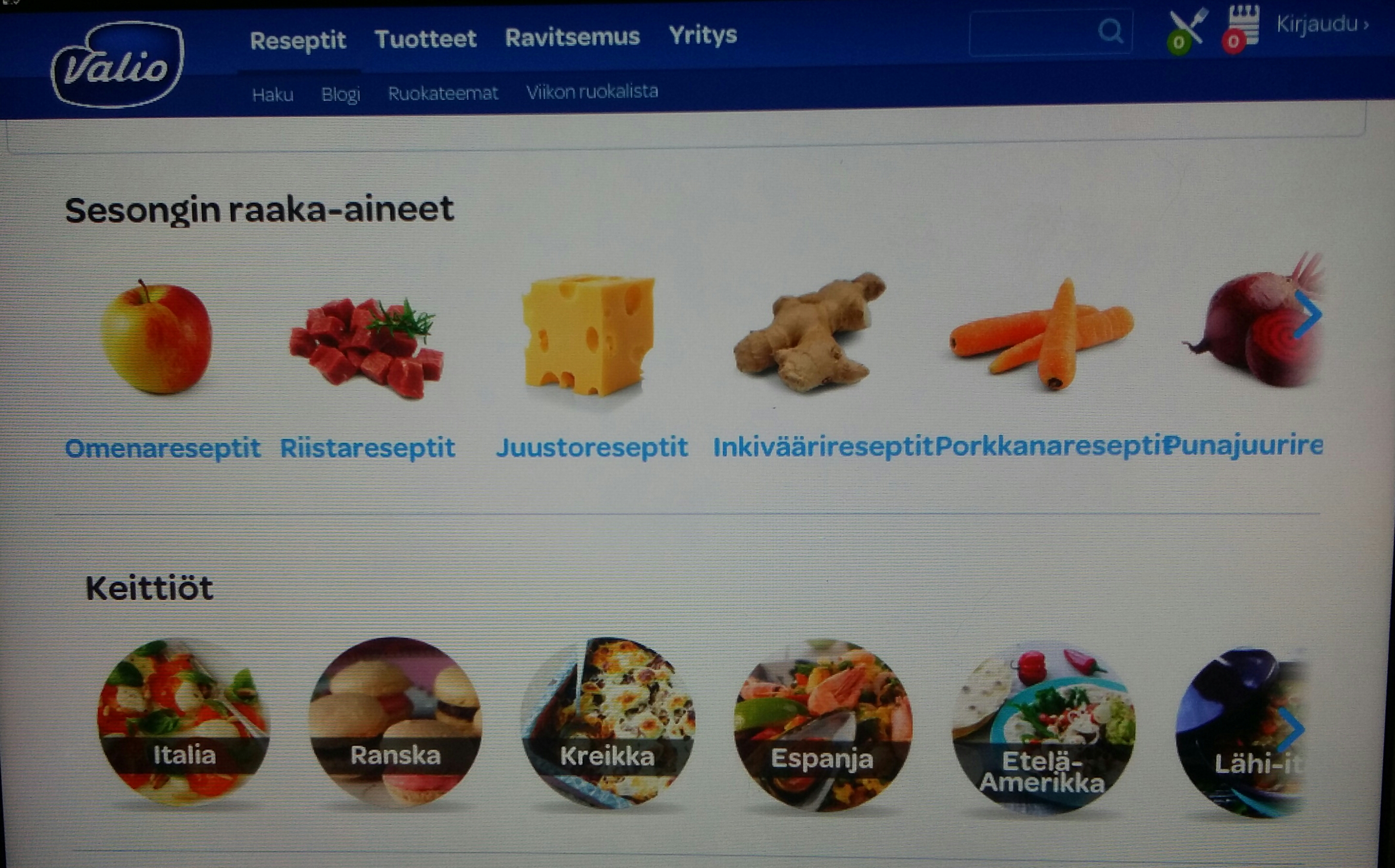The height and width of the screenshot is (868, 1395).
Task: Open Viikon ruokalista
Action: pyautogui.click(x=592, y=92)
